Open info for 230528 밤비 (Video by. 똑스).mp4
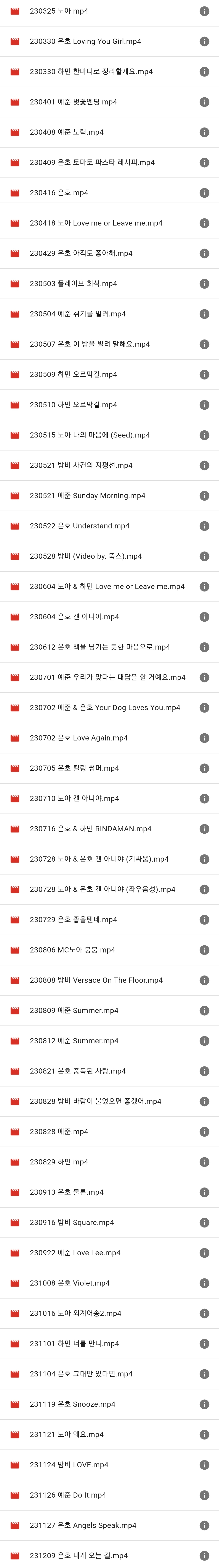Viewport: 219px width, 1568px height. [204, 556]
